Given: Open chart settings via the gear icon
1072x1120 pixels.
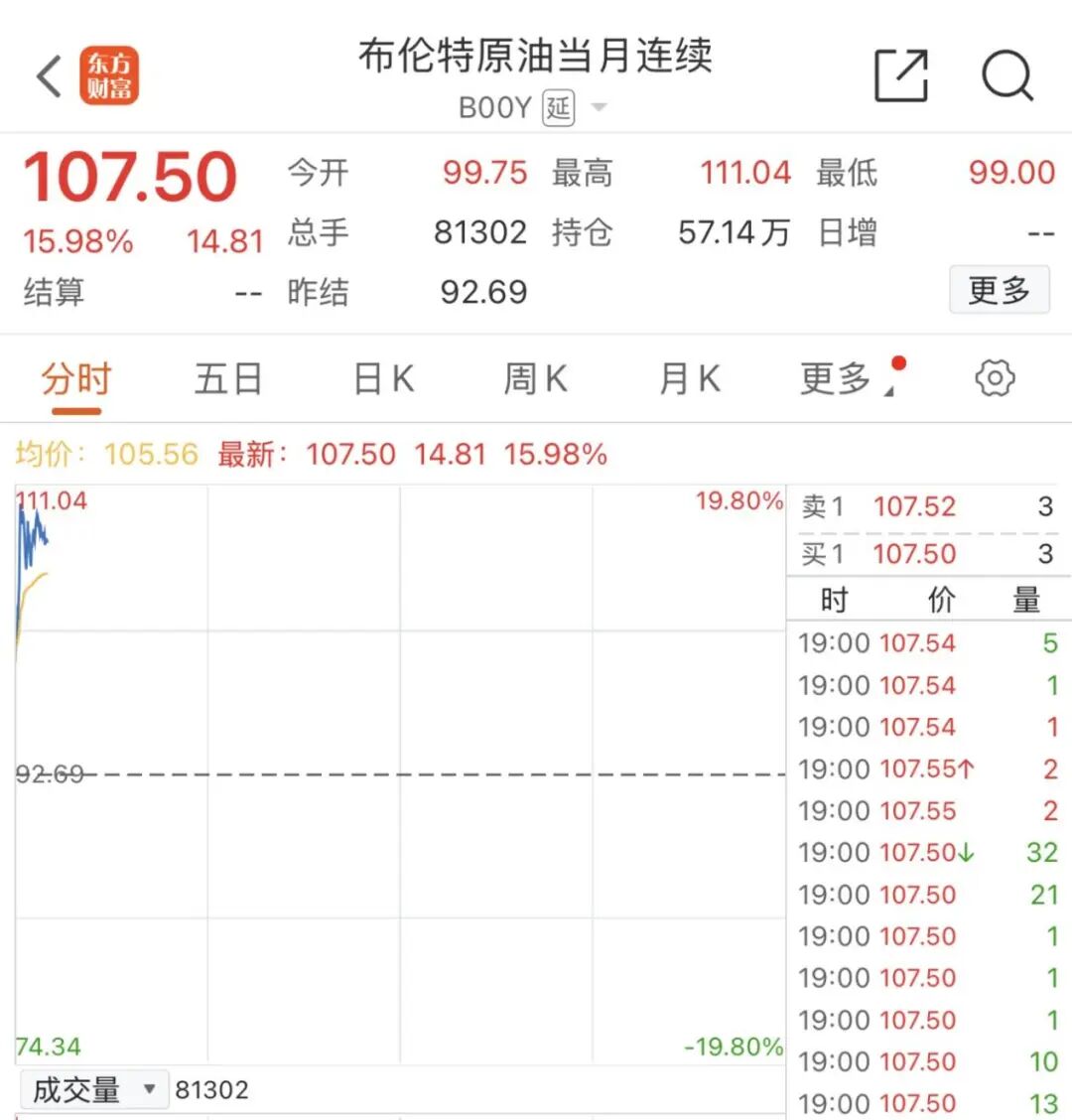Looking at the screenshot, I should [x=994, y=377].
